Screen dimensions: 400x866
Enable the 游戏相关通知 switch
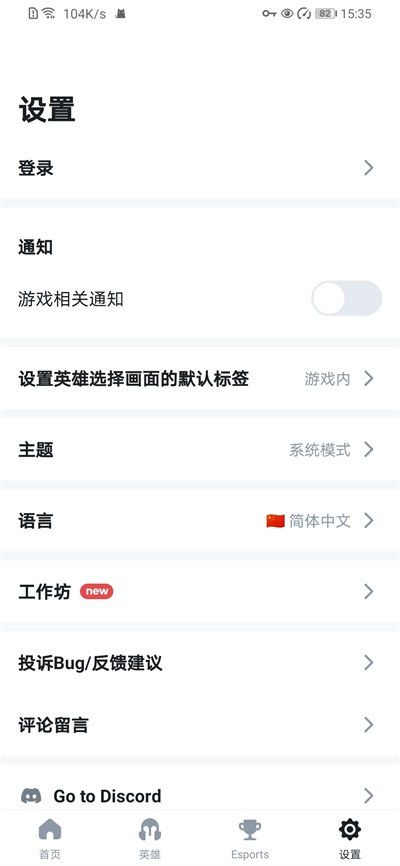point(346,298)
